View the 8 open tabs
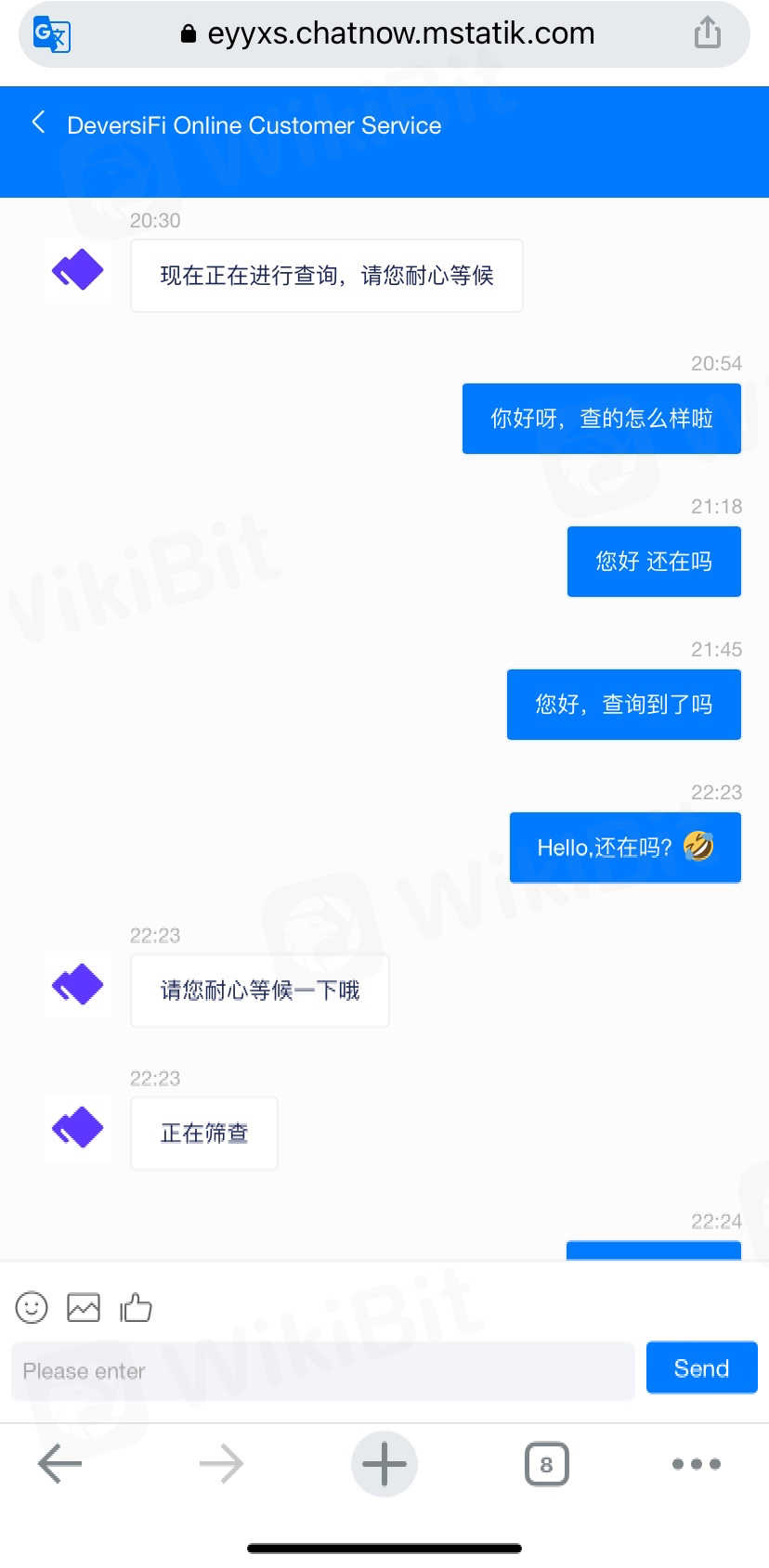Screen dimensions: 769x1568 coord(546,1464)
